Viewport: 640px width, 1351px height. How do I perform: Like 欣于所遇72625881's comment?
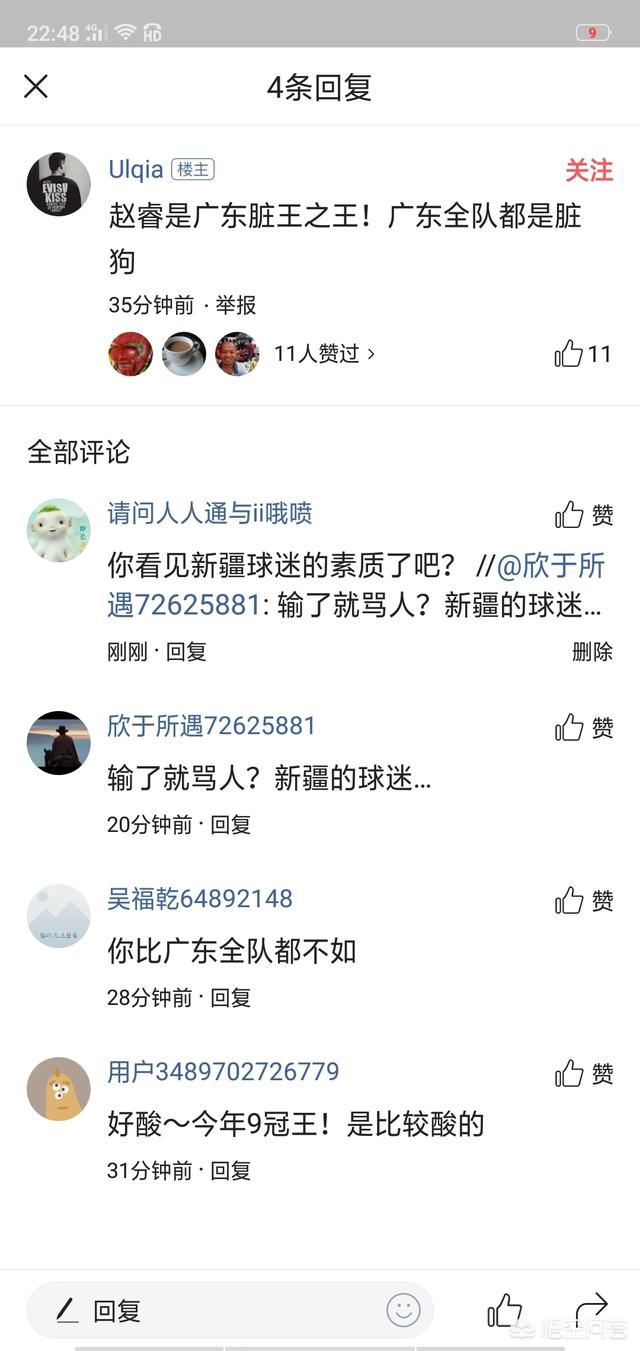(584, 728)
